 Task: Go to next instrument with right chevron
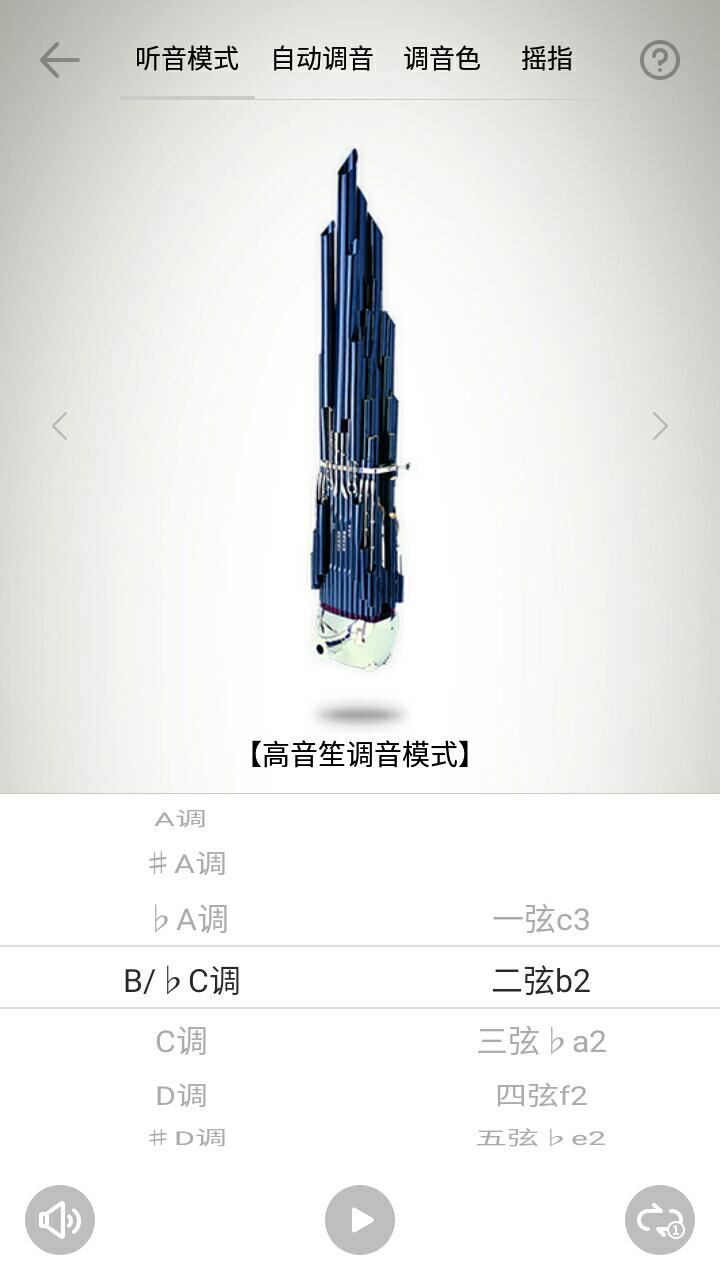pos(660,426)
